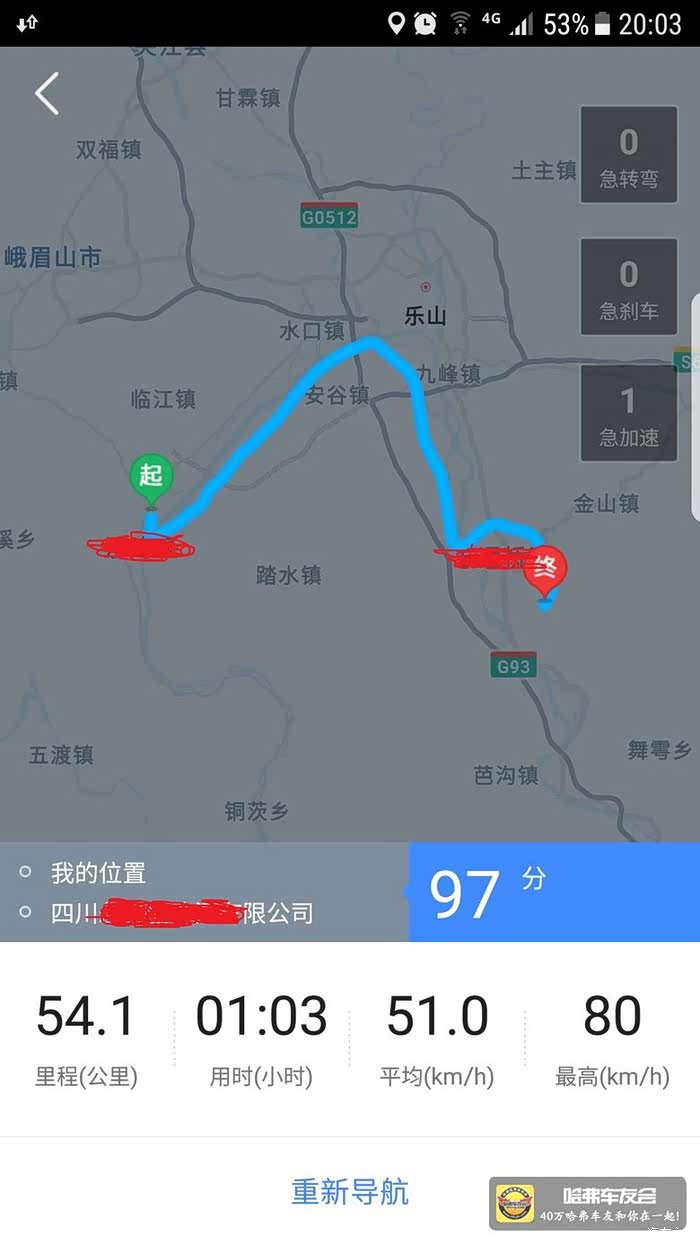Go back using the top-left arrow

pyautogui.click(x=47, y=94)
